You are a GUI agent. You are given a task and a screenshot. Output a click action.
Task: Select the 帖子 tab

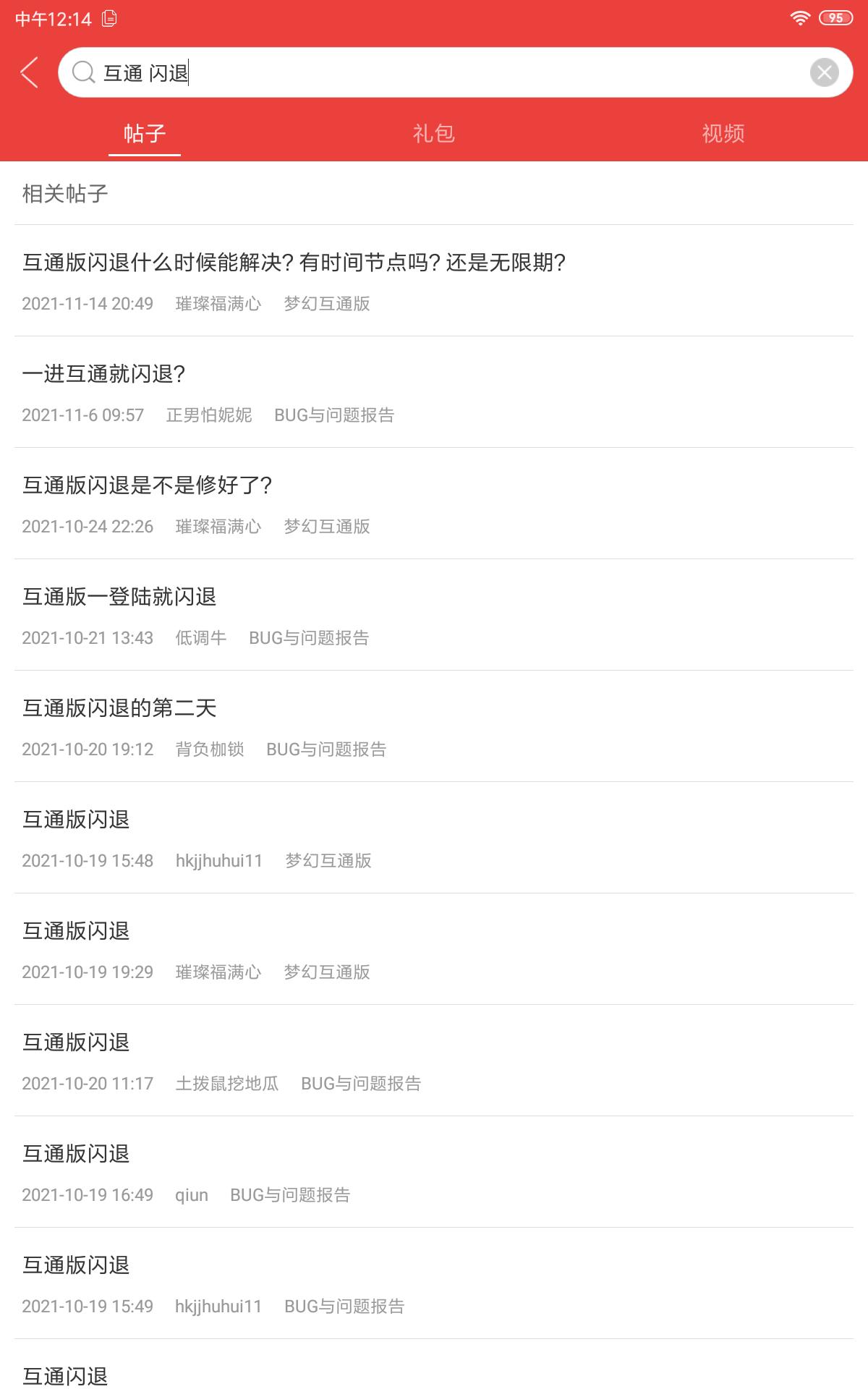tap(145, 133)
